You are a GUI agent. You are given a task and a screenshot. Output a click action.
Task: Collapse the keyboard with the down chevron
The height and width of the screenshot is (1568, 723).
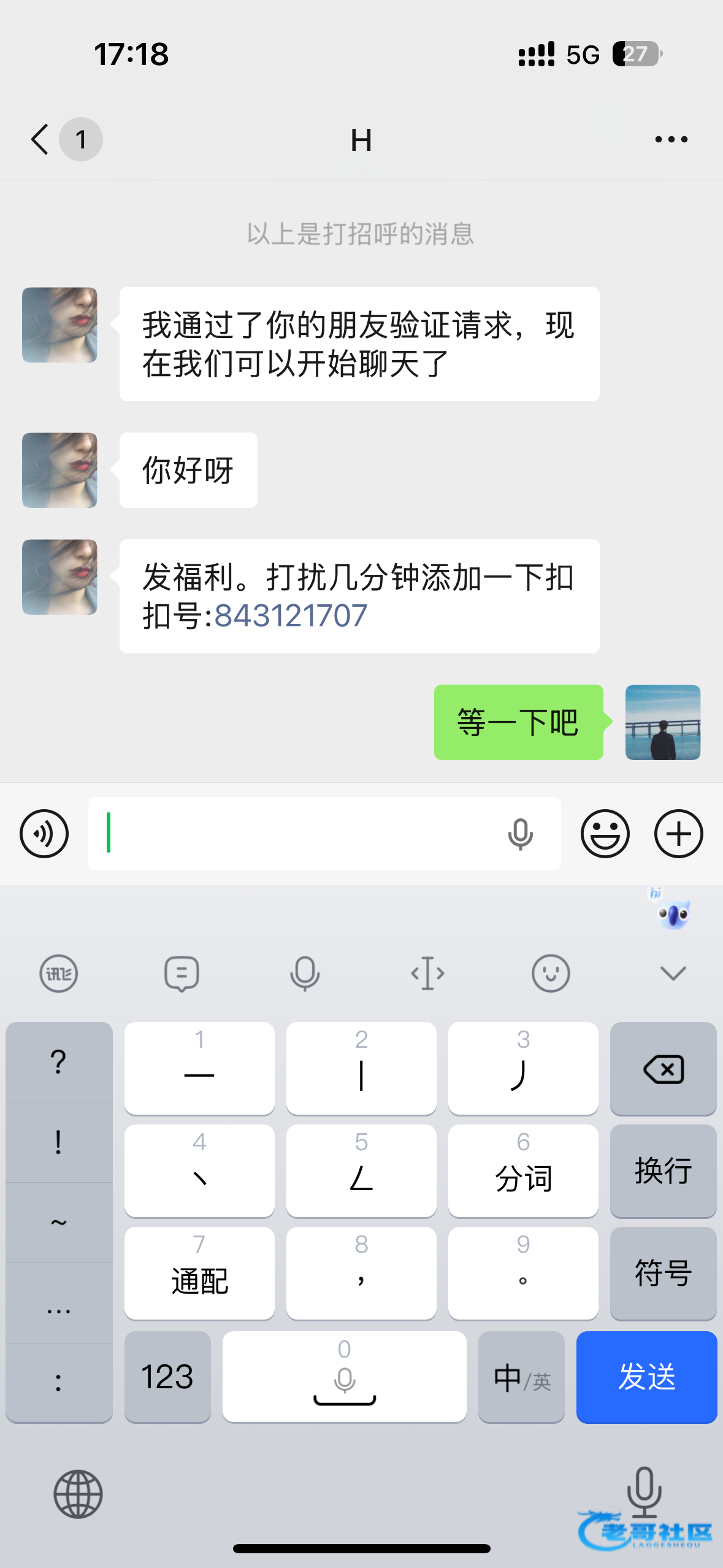point(673,973)
